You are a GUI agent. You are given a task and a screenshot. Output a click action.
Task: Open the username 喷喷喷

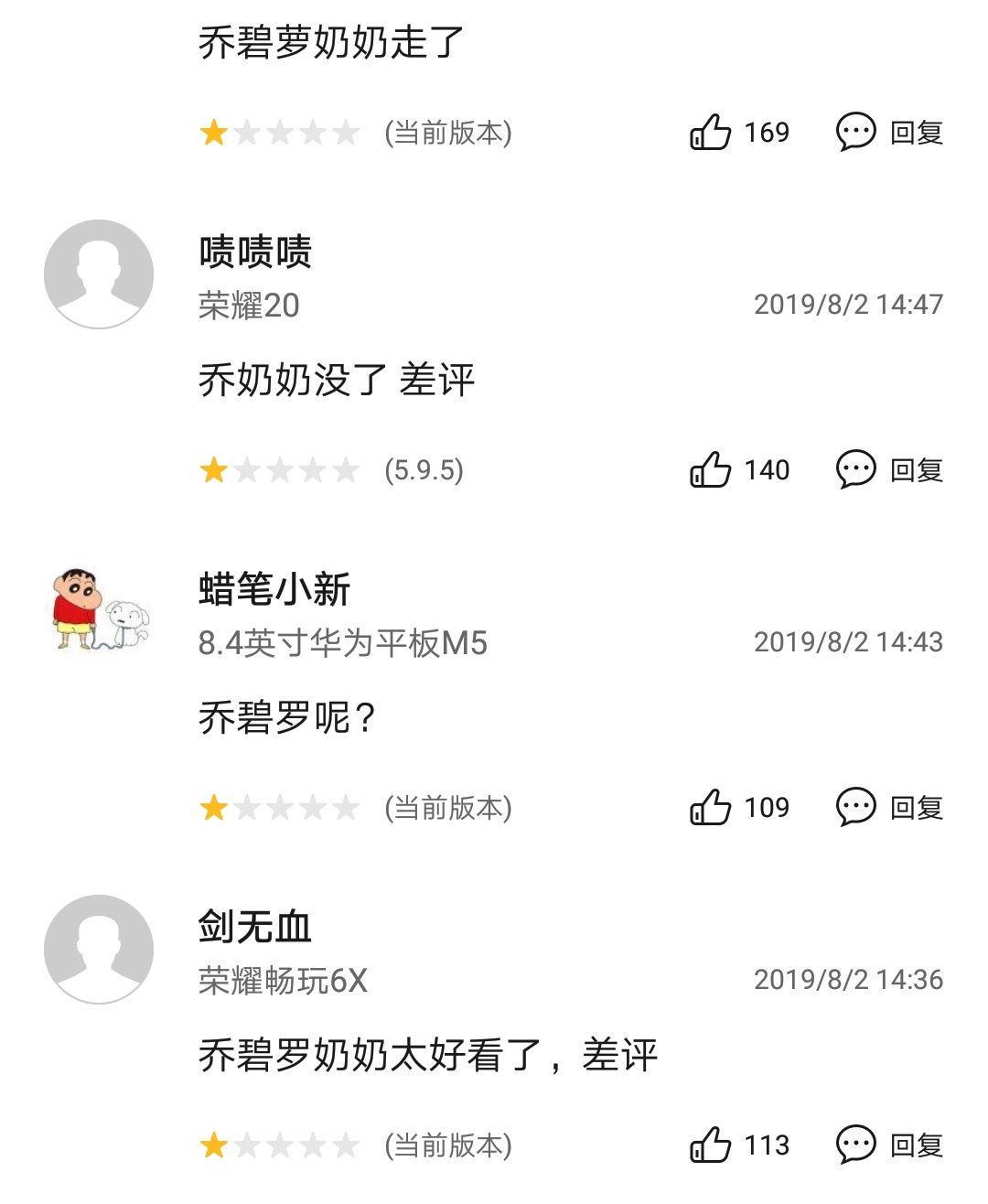pyautogui.click(x=254, y=253)
